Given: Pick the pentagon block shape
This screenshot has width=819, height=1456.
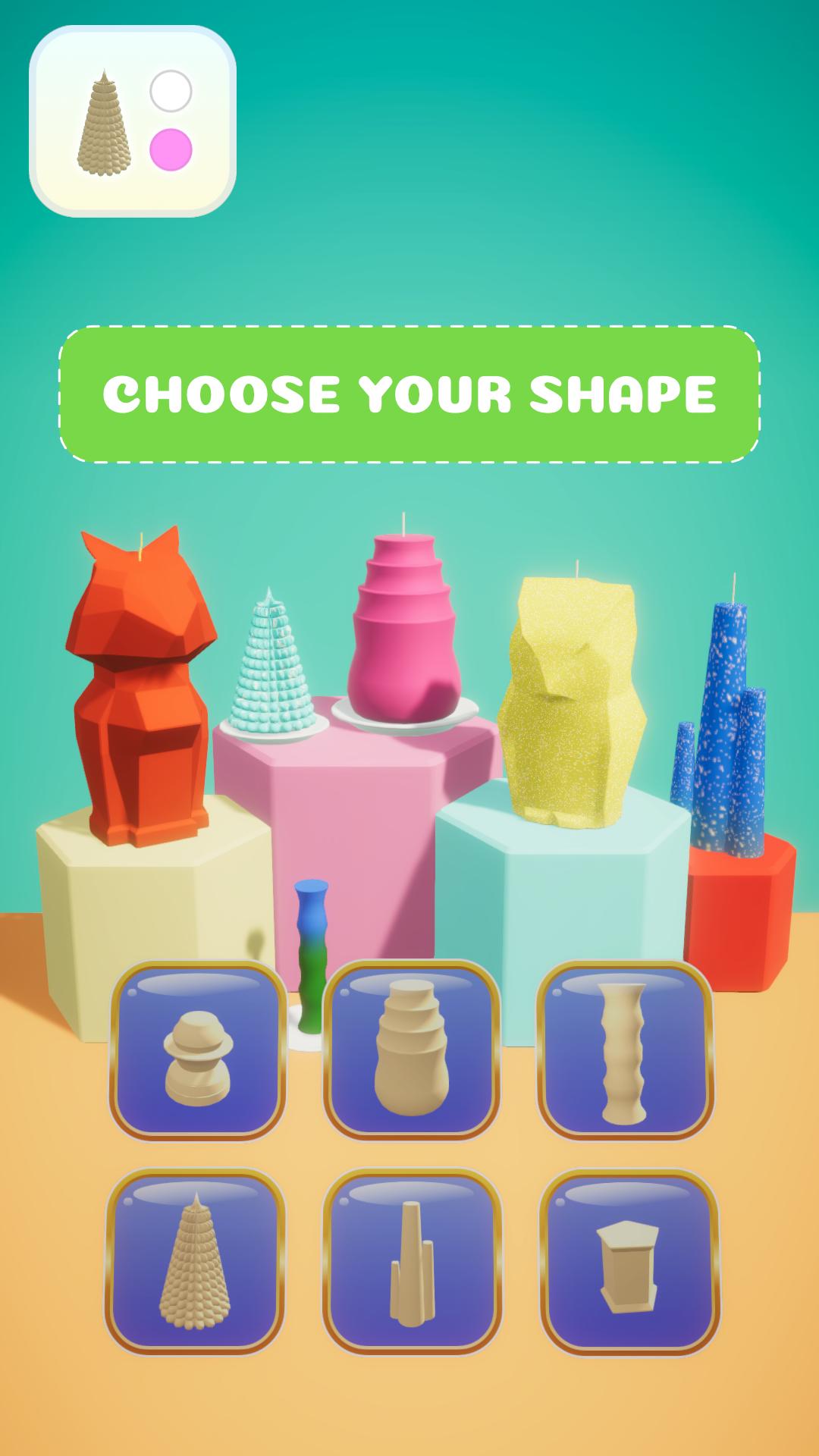Looking at the screenshot, I should 628,1260.
